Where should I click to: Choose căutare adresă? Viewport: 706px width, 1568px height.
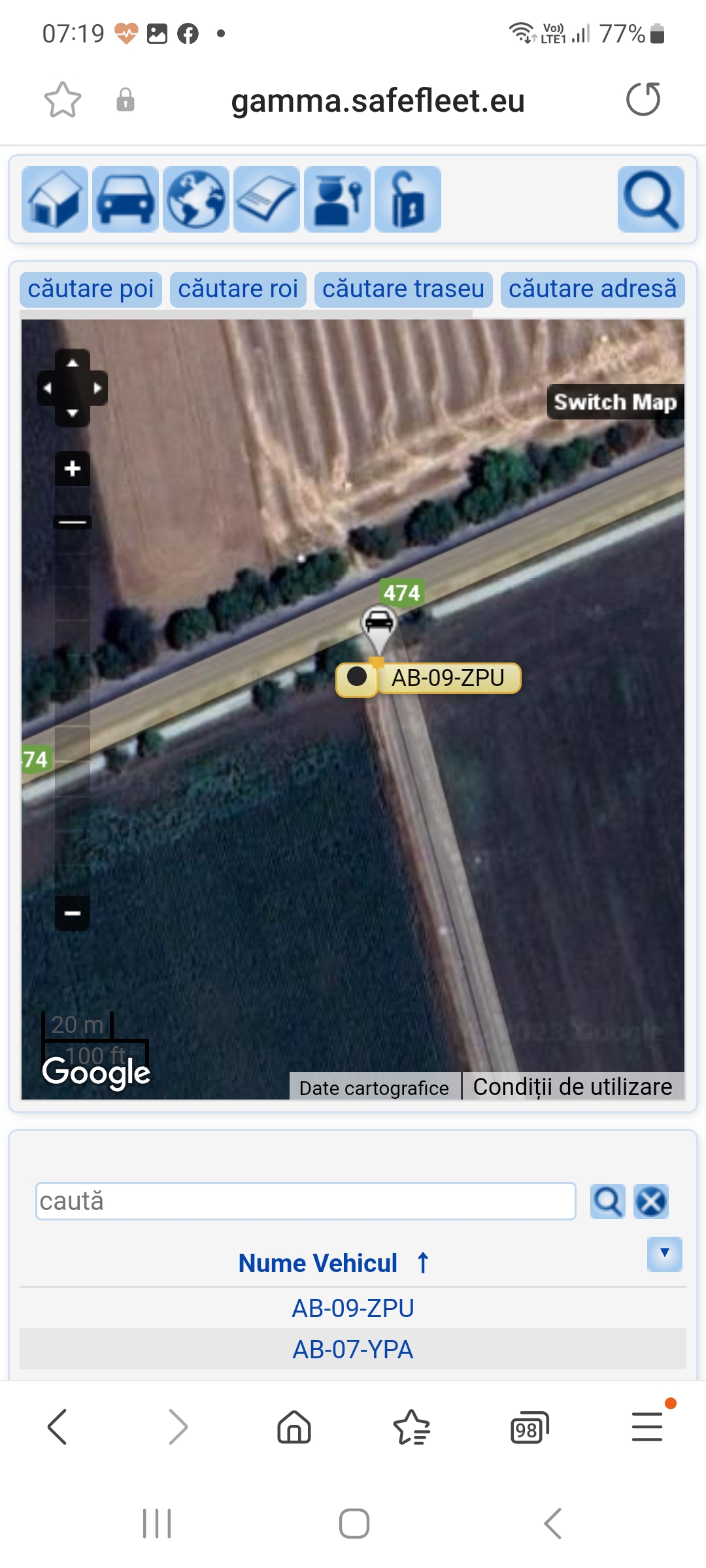593,289
